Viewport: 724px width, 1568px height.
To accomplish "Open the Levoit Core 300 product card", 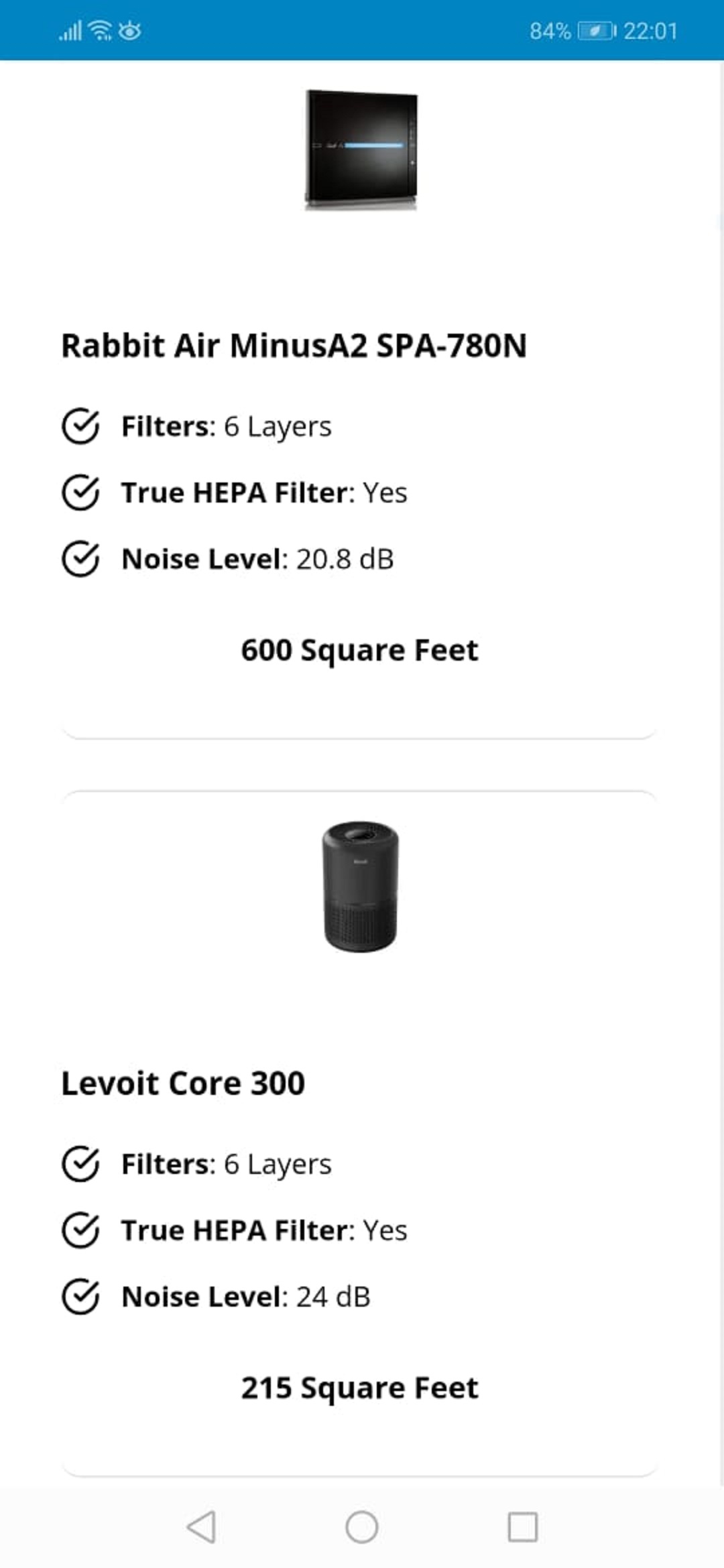I will 183,1084.
